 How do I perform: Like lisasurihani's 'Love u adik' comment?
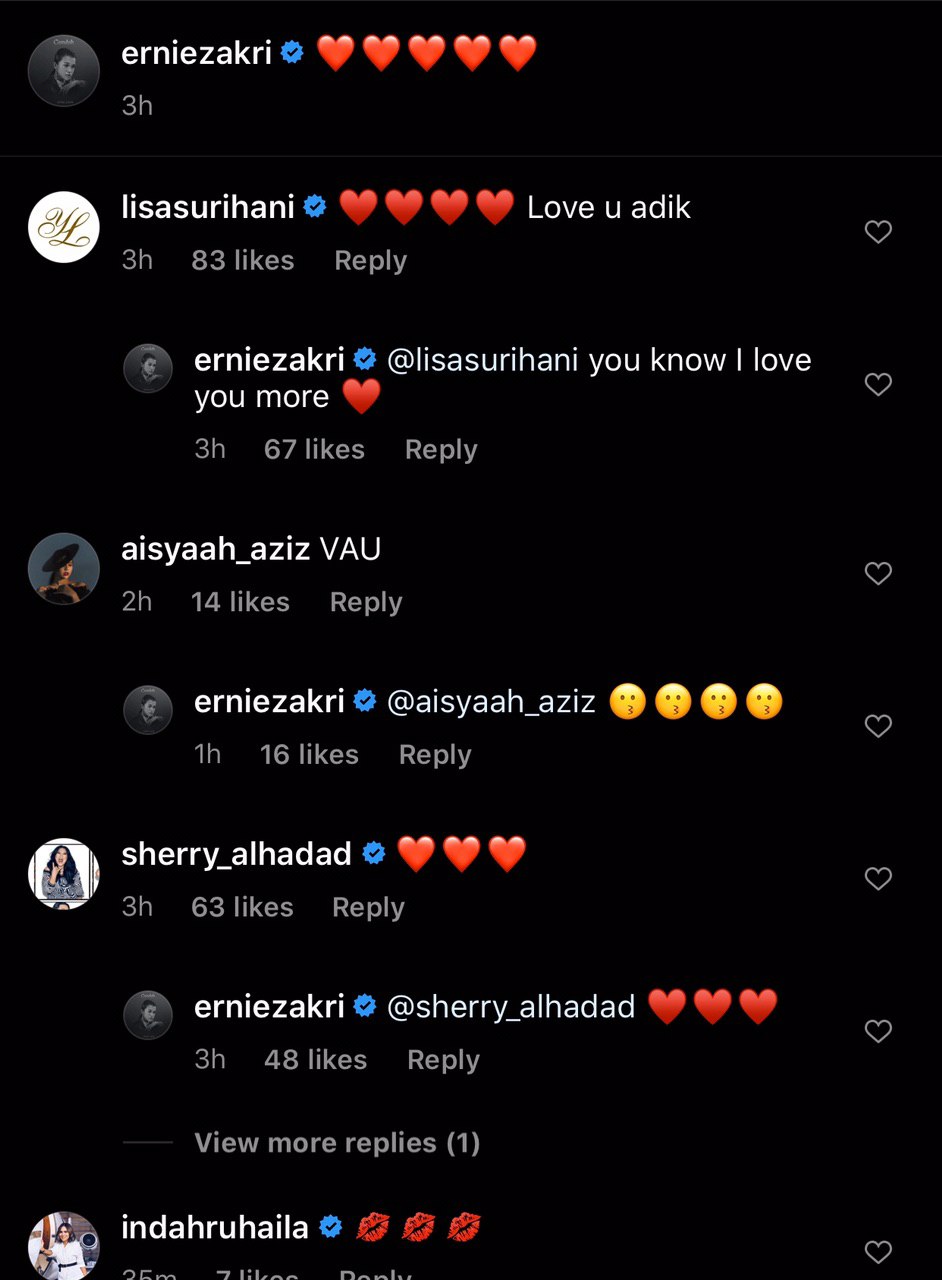pyautogui.click(x=877, y=232)
